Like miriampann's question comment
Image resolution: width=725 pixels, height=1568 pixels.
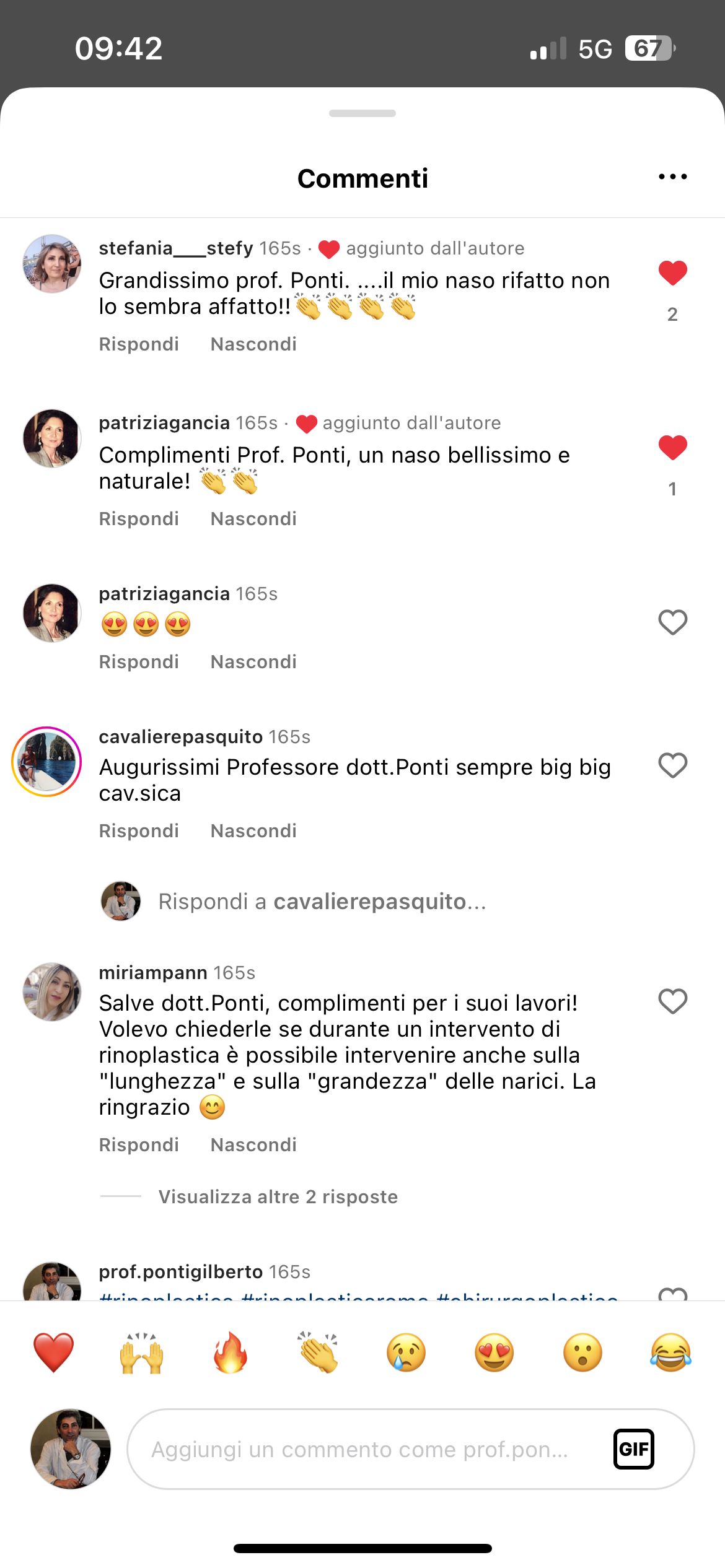click(672, 1001)
